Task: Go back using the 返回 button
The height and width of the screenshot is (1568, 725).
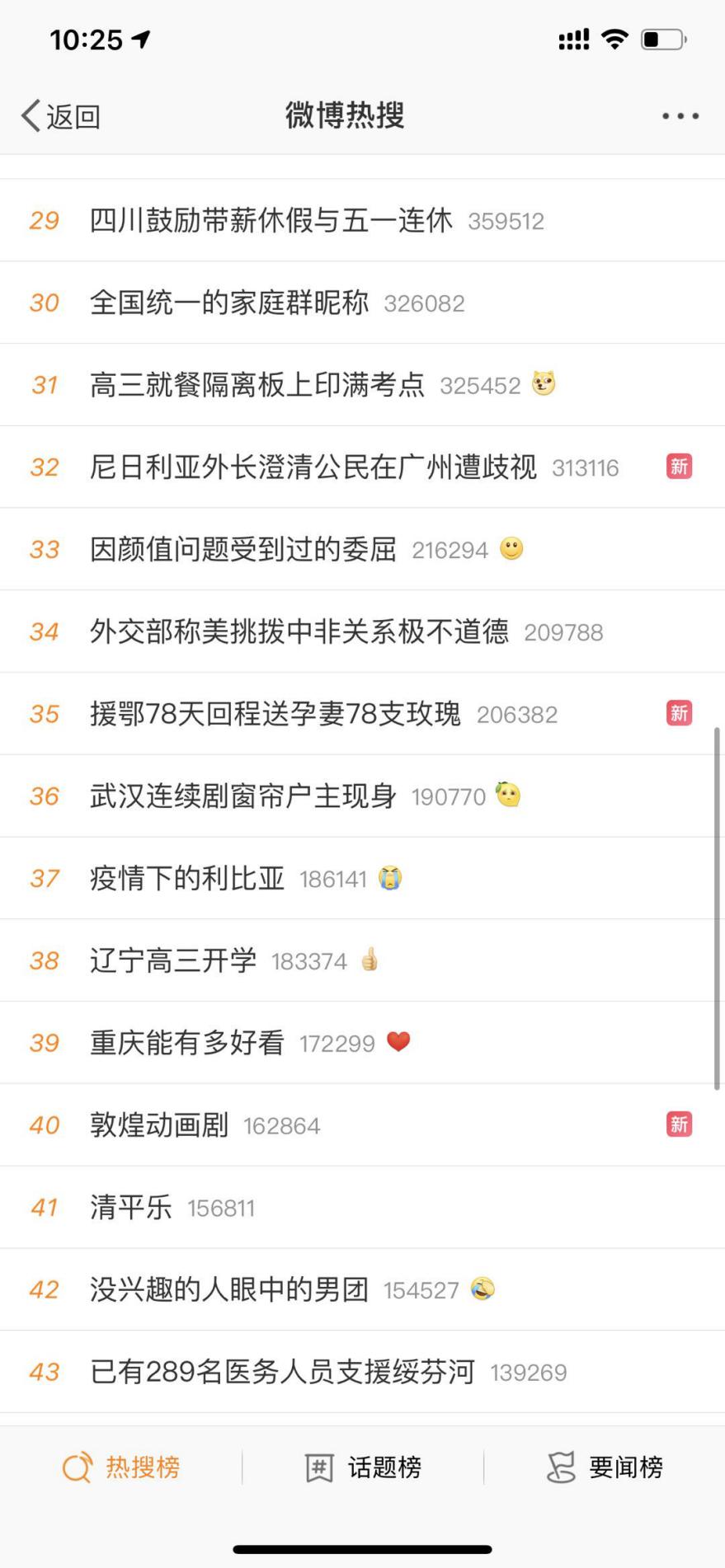Action: (61, 116)
